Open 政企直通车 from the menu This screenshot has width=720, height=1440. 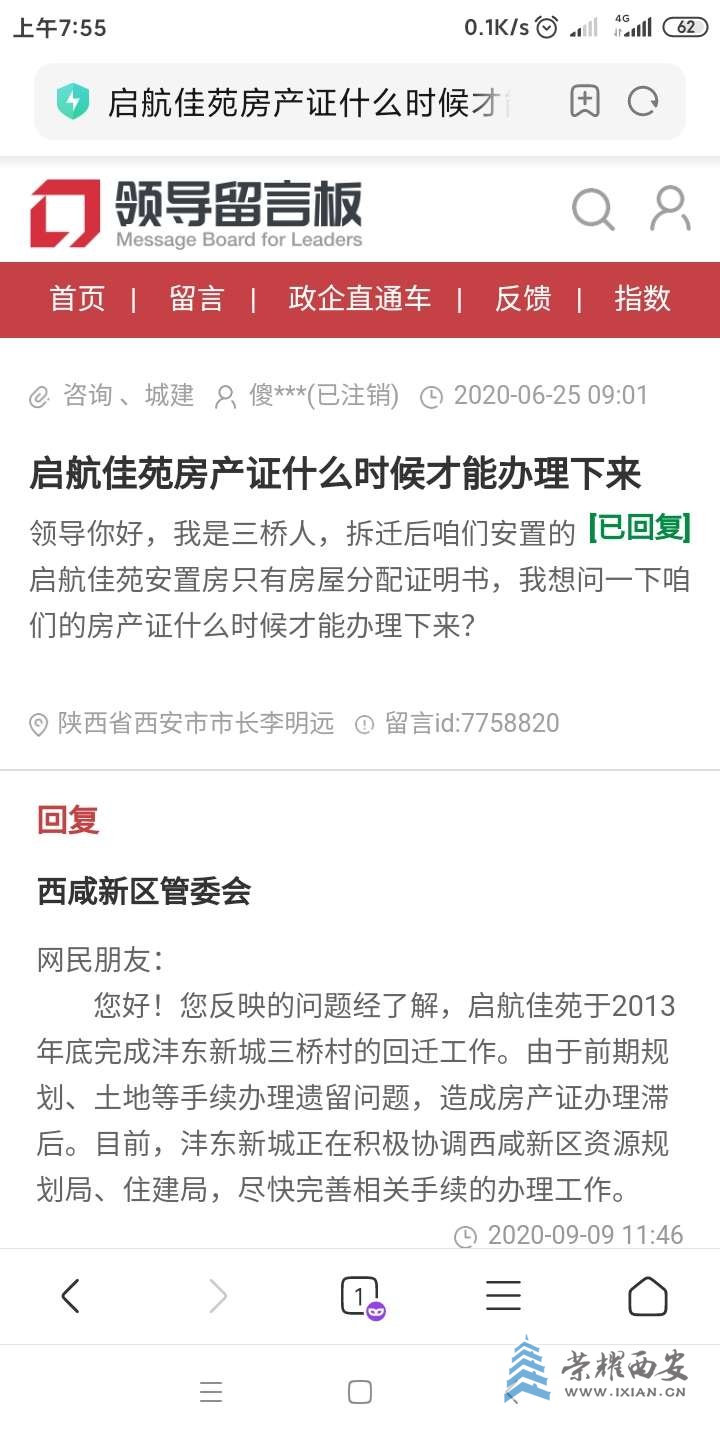359,299
